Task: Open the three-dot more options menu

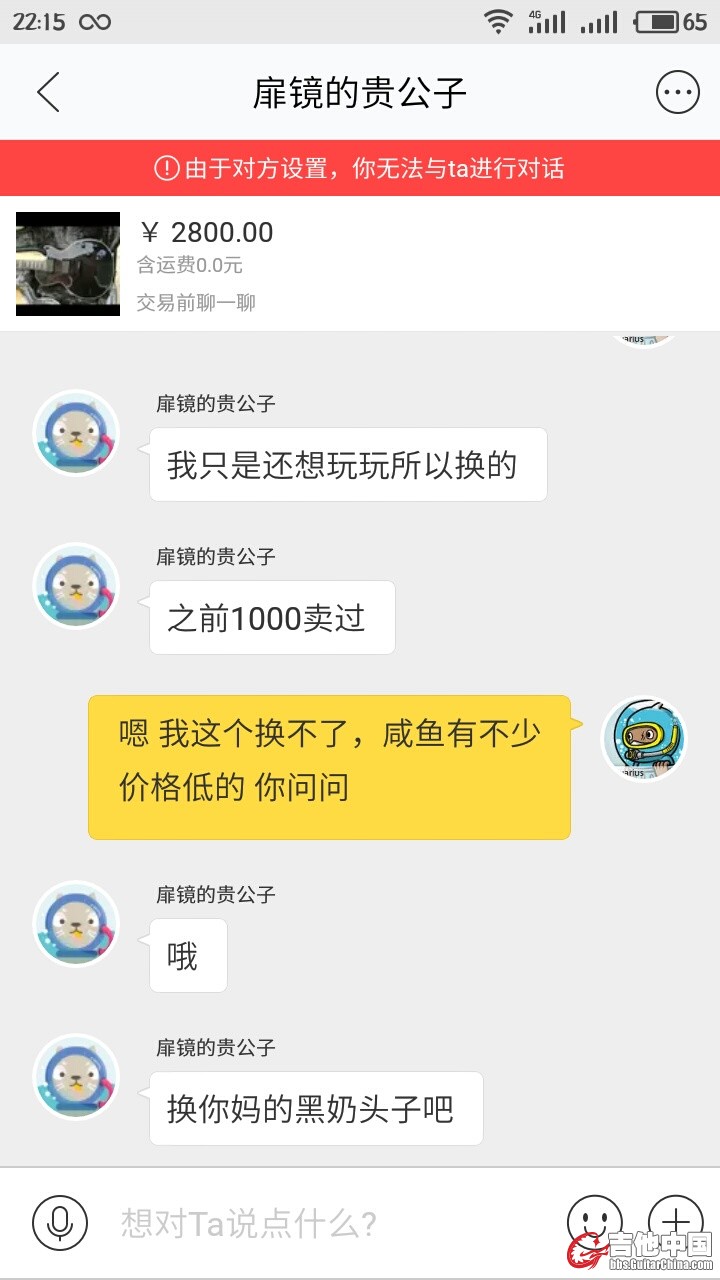Action: pyautogui.click(x=677, y=92)
